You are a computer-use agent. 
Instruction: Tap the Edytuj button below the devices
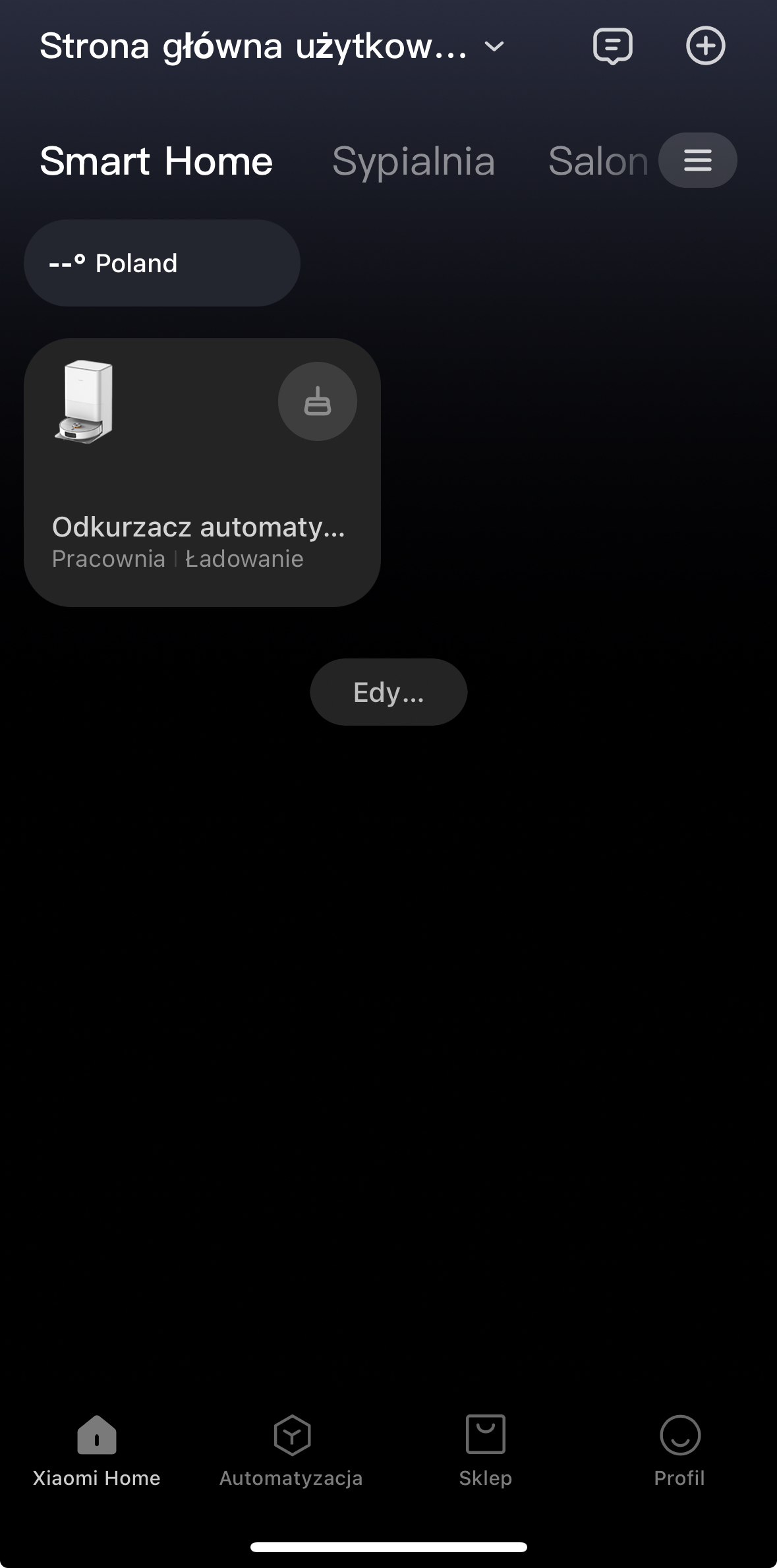pos(389,692)
